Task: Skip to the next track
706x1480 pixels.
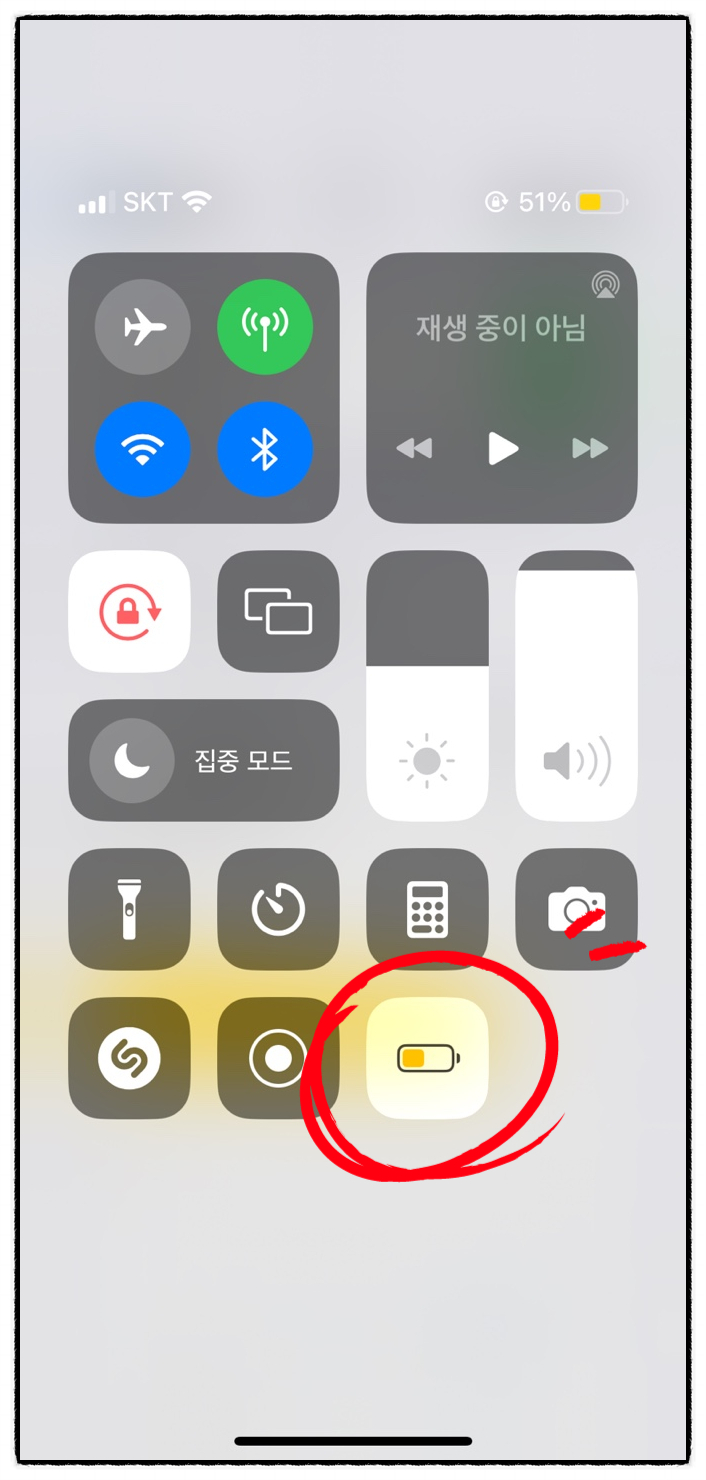Action: [x=590, y=449]
